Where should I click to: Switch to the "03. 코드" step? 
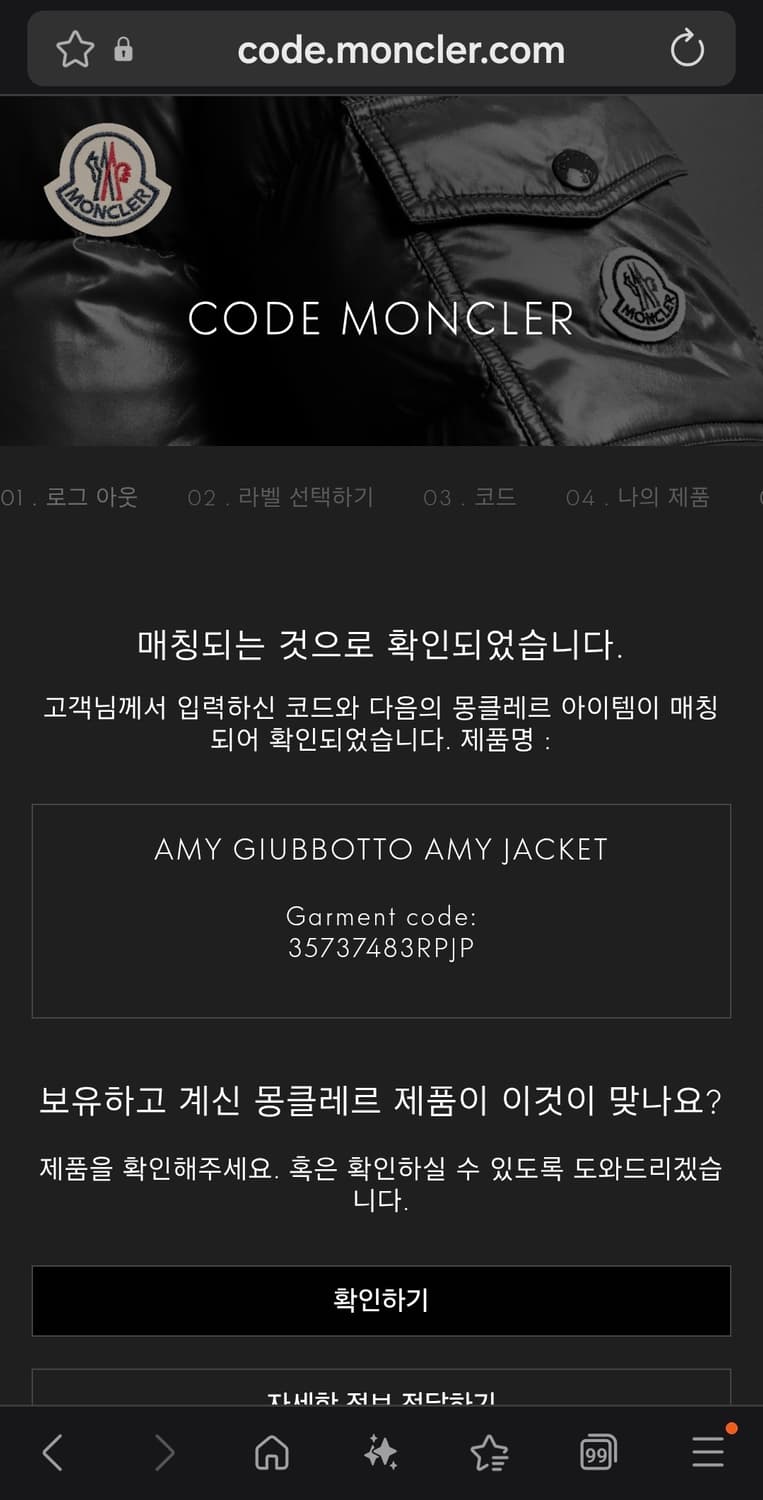(472, 497)
